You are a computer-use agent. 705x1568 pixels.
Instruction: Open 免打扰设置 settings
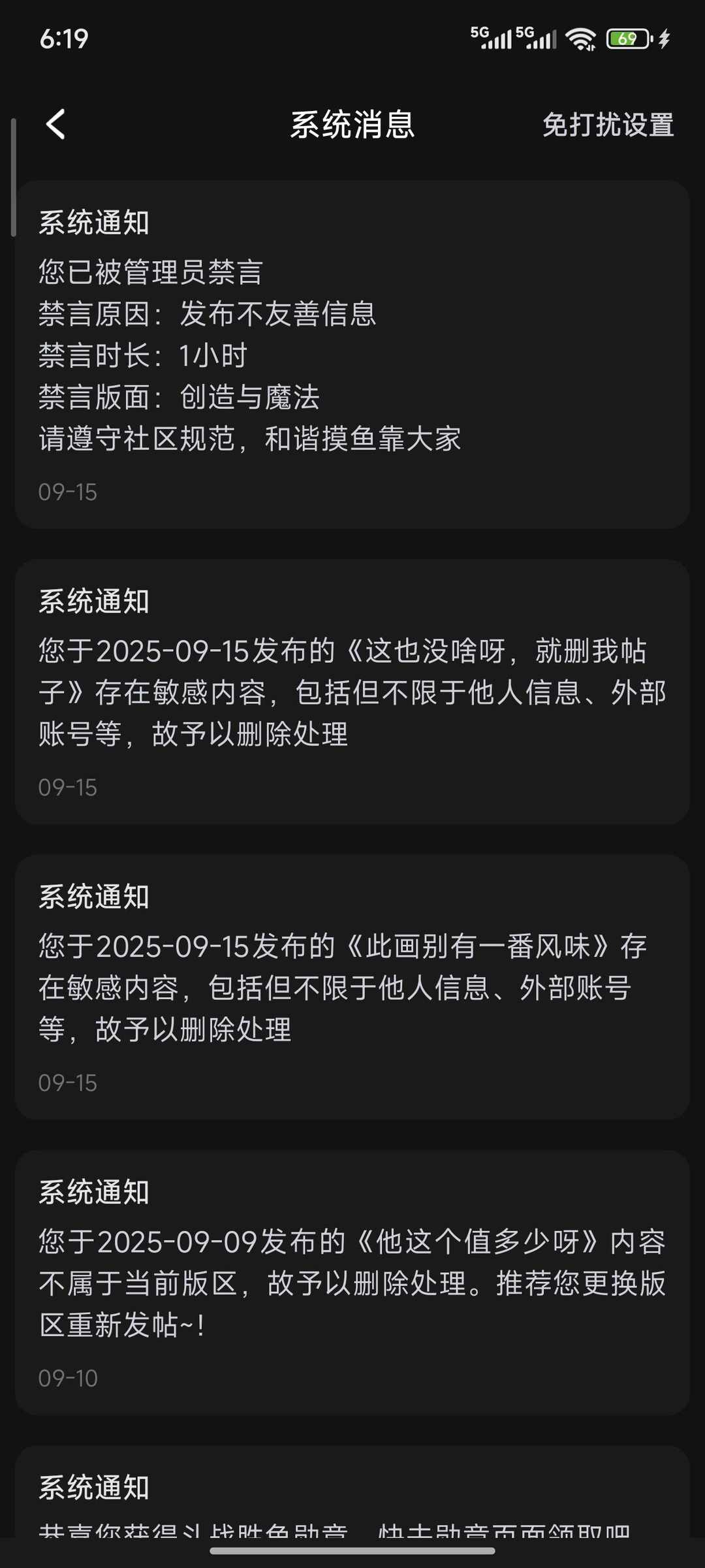[608, 125]
